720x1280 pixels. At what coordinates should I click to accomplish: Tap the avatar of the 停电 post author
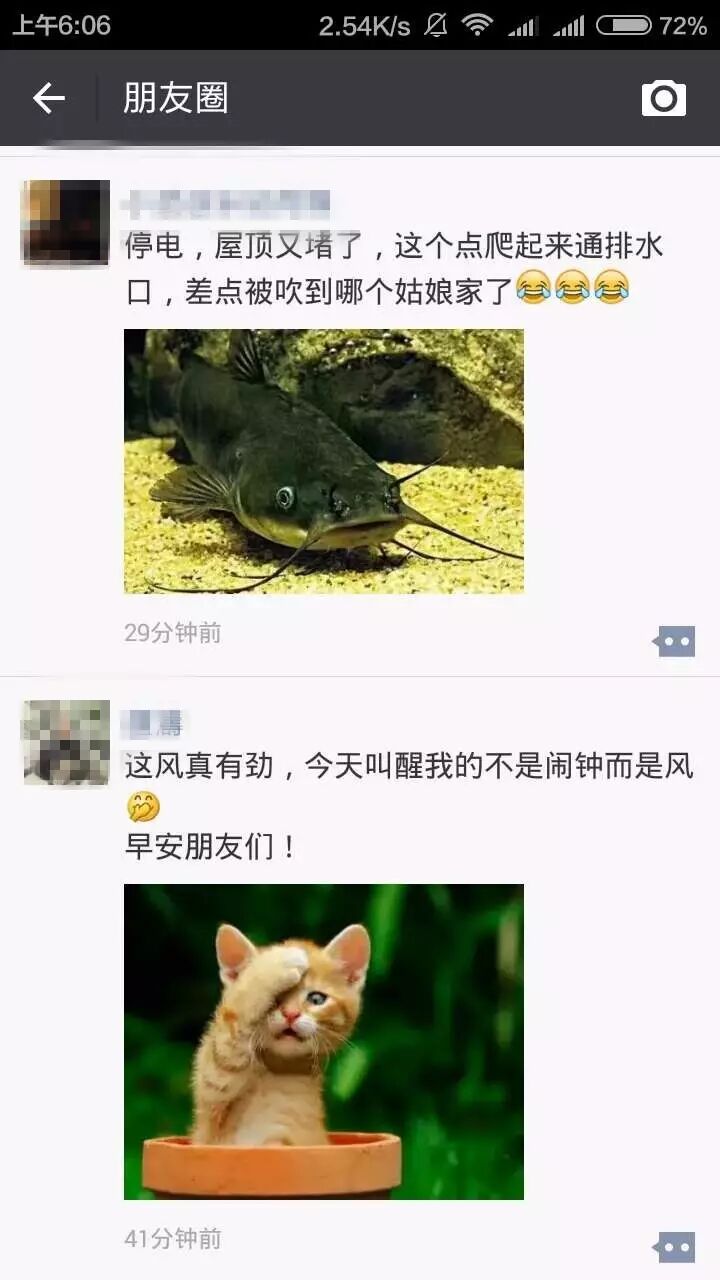click(x=66, y=223)
